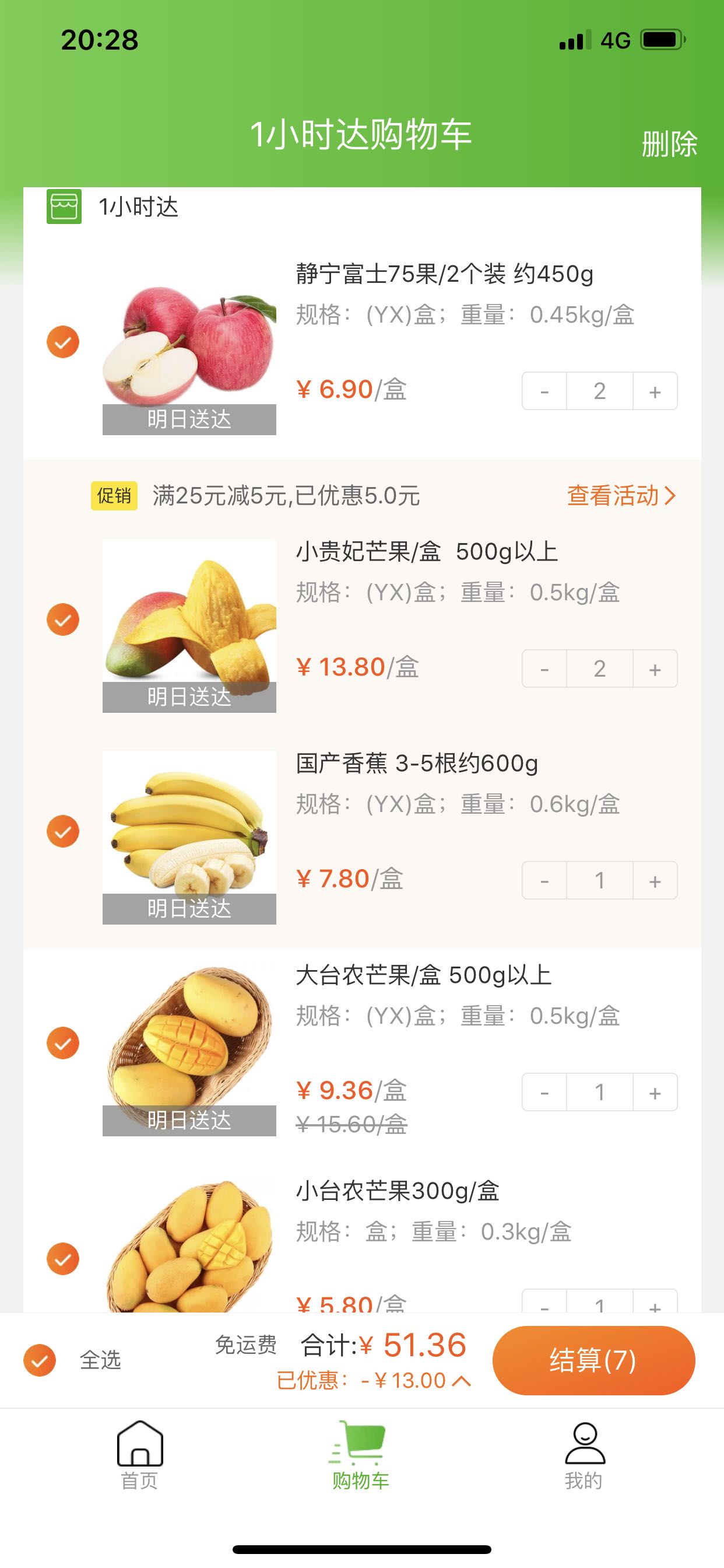
Task: Go to the 首页 home tab
Action: coord(140,1455)
